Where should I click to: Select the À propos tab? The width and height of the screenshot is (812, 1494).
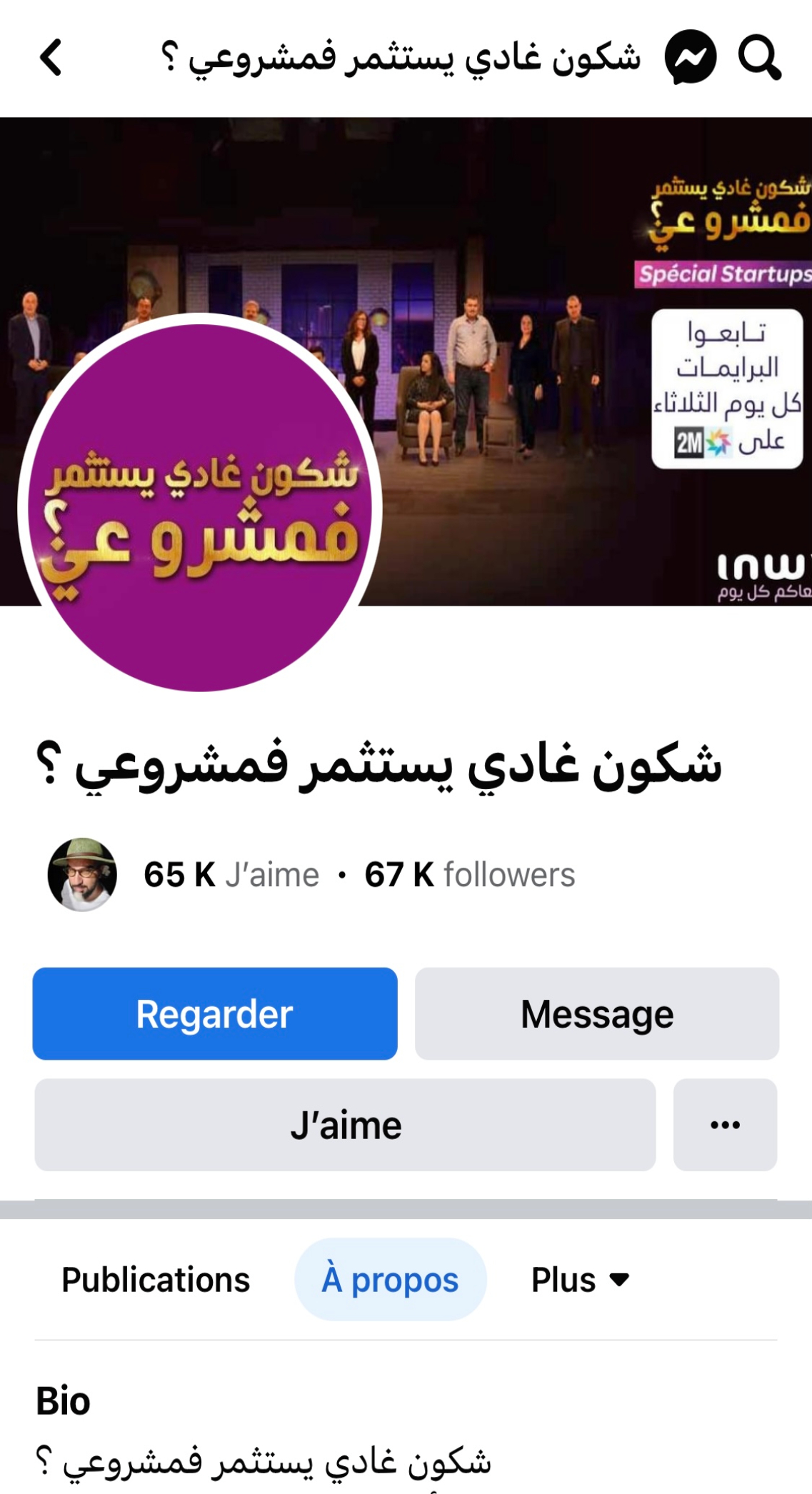[x=390, y=1279]
